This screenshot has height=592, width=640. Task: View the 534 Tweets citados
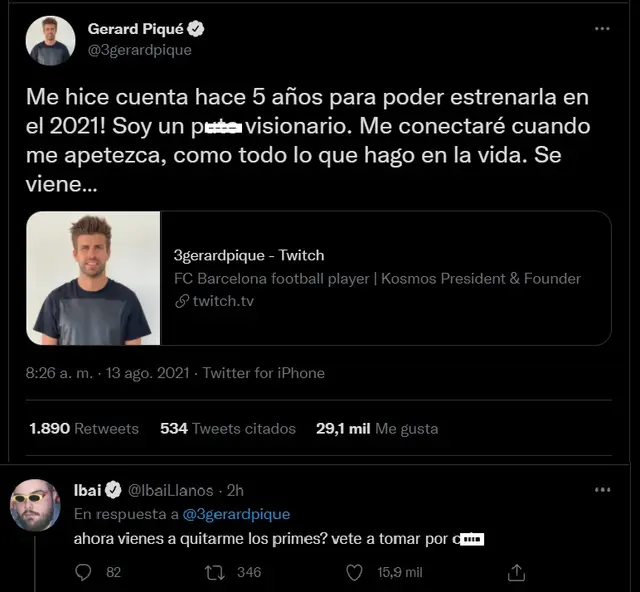[x=228, y=428]
